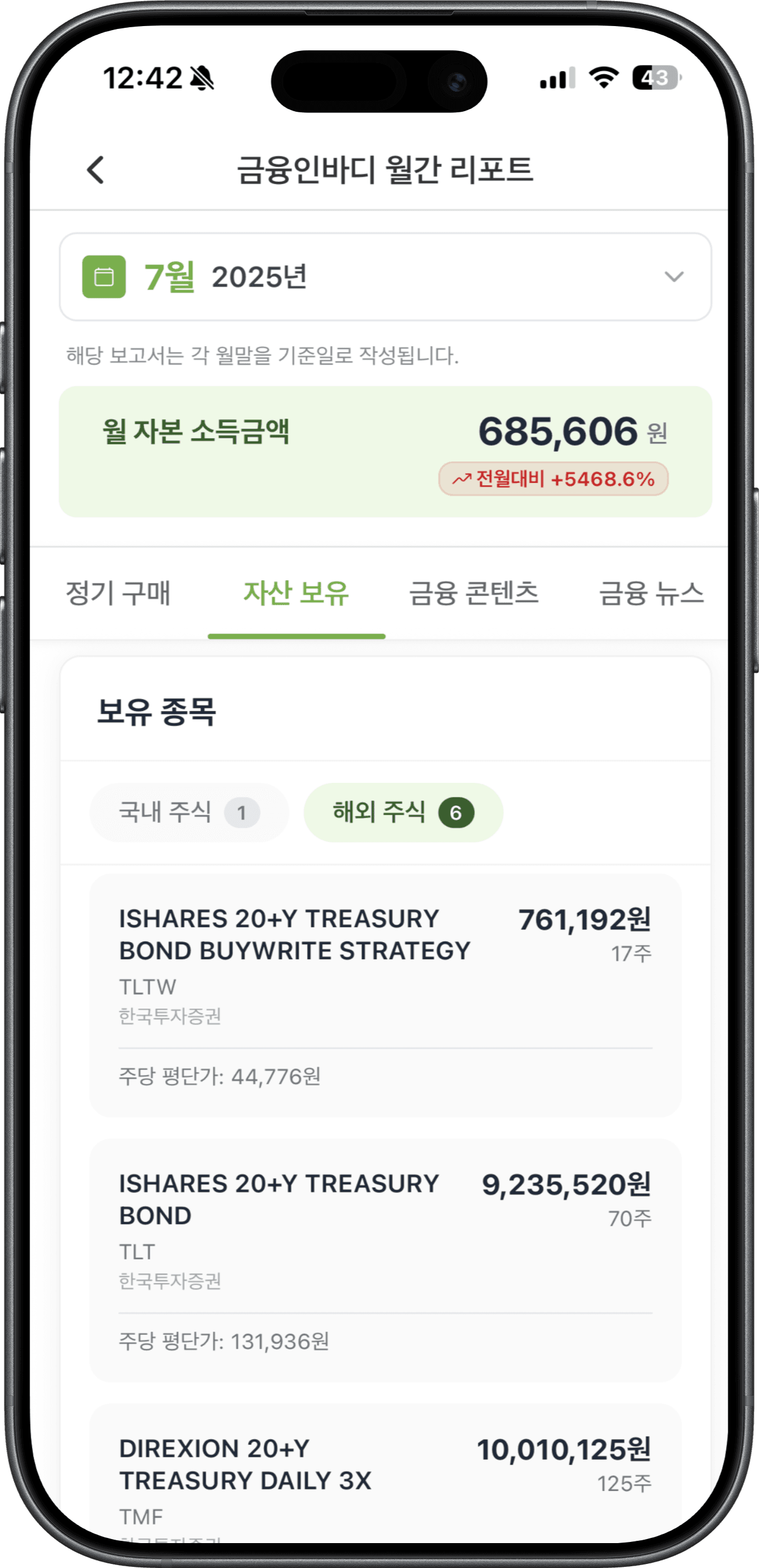The width and height of the screenshot is (759, 1568).
Task: Show 국내 주식 holdings
Action: pyautogui.click(x=189, y=812)
